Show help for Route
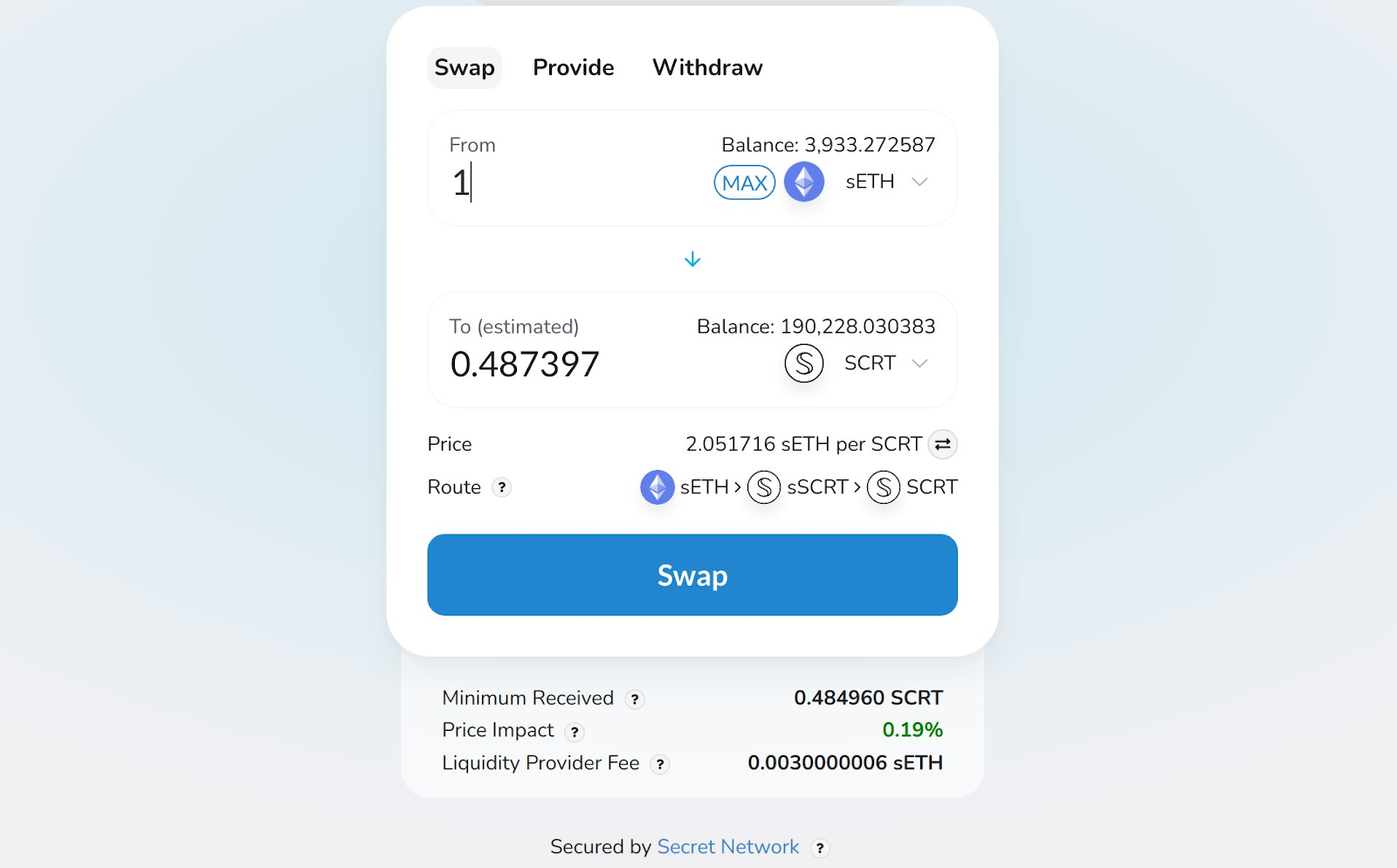 coord(501,487)
